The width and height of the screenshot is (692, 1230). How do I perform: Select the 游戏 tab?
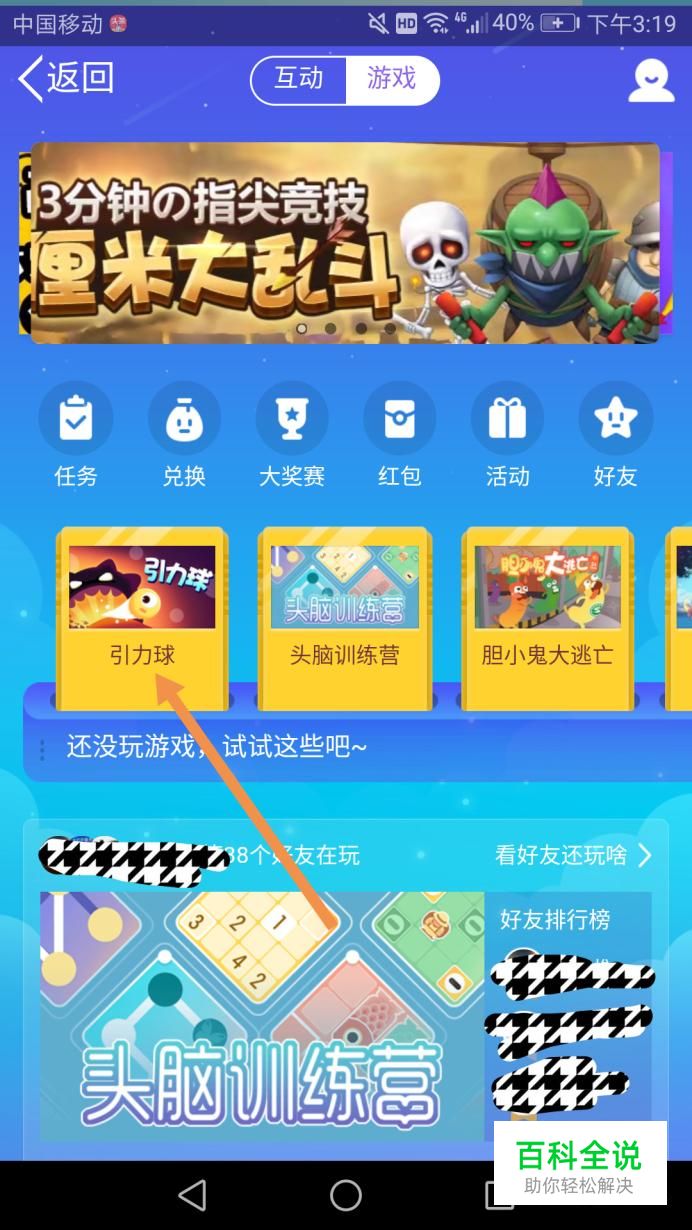(x=391, y=80)
